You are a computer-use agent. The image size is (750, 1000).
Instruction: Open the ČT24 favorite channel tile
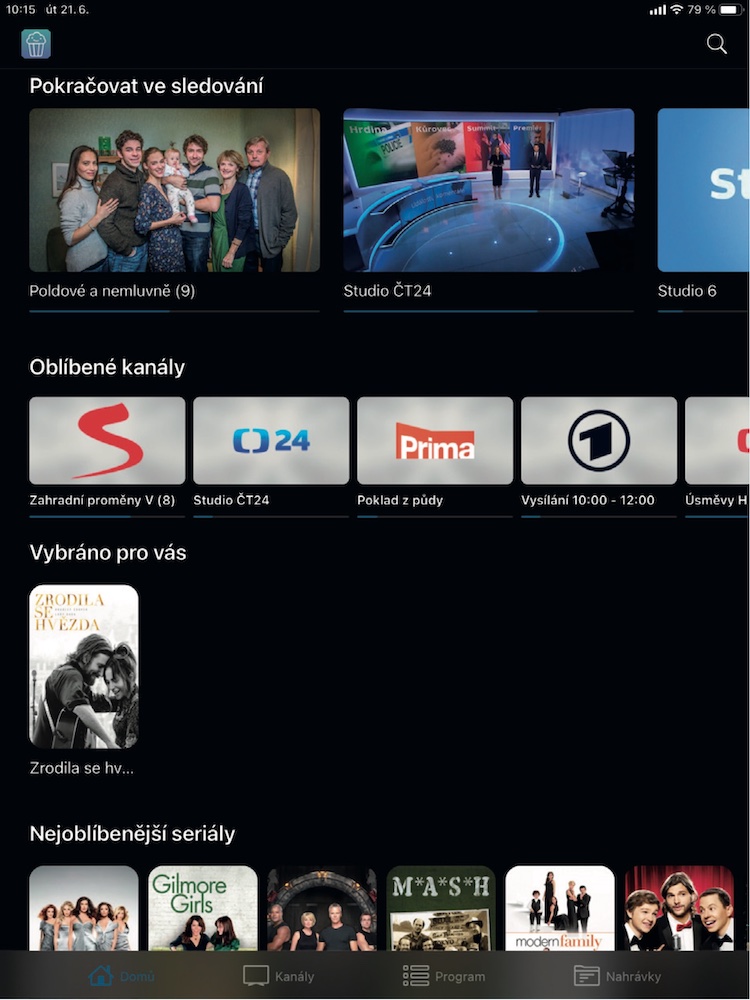271,441
